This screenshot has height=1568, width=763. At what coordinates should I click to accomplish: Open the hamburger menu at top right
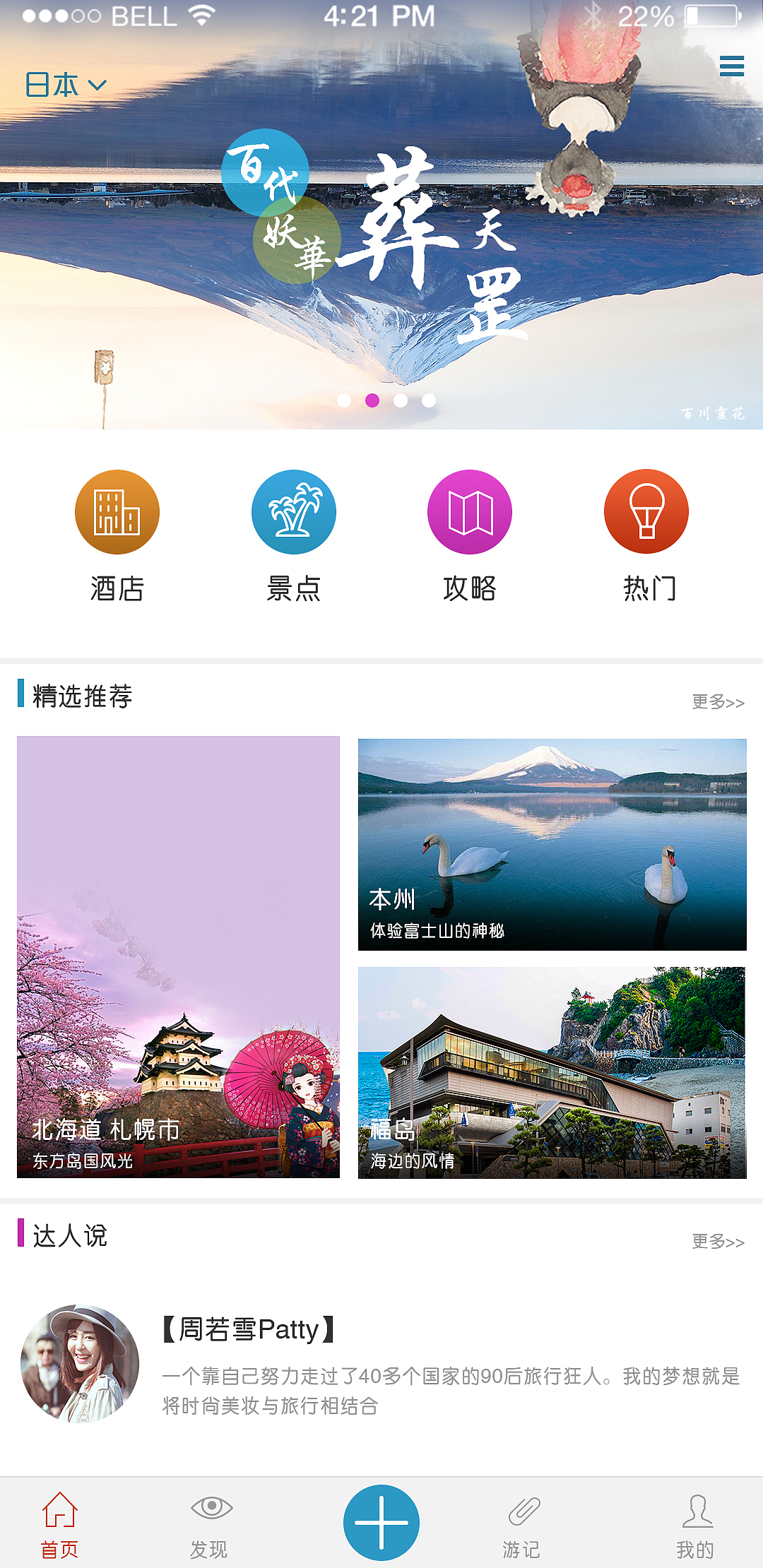732,66
